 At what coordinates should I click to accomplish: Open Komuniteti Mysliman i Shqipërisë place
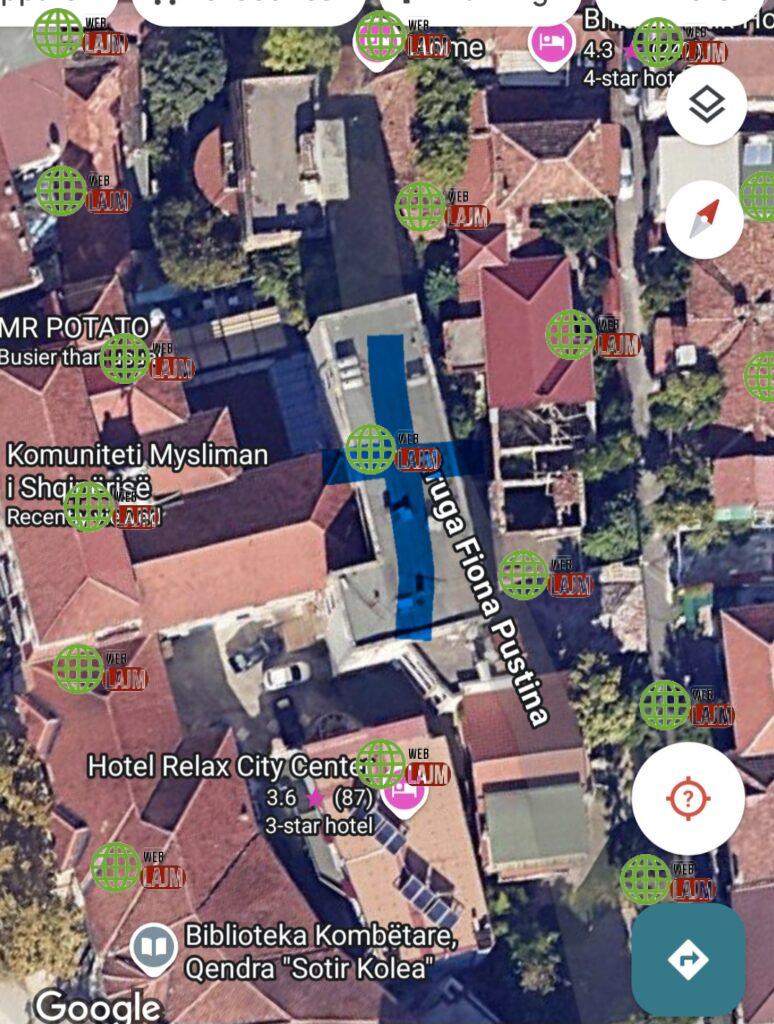137,456
